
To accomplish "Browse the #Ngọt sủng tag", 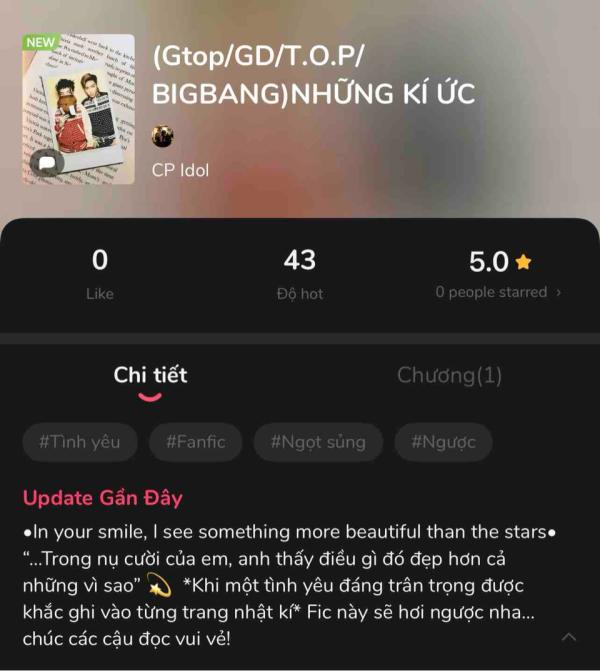I will click(x=318, y=442).
